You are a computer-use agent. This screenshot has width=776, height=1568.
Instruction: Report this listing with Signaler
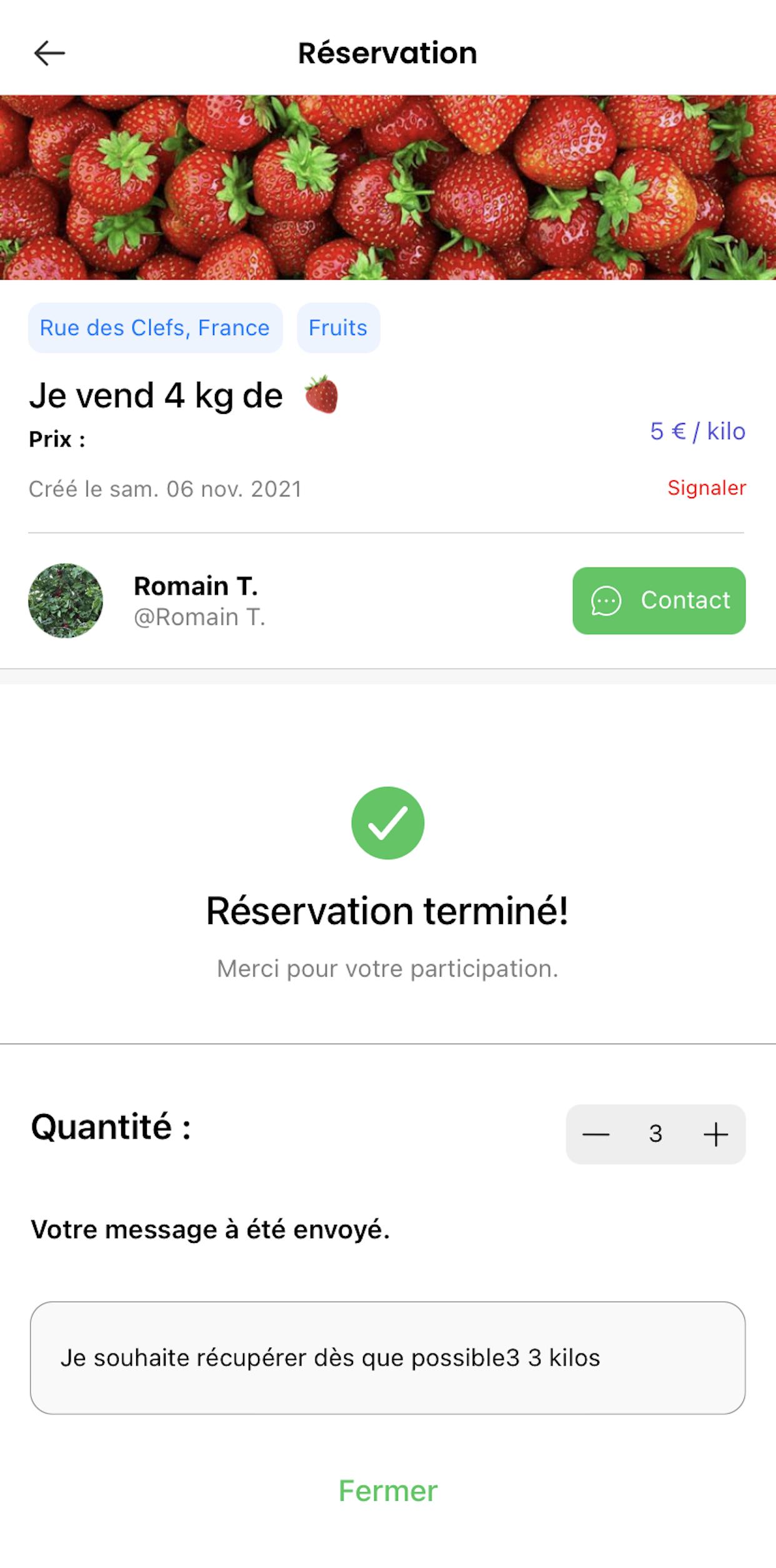click(706, 488)
